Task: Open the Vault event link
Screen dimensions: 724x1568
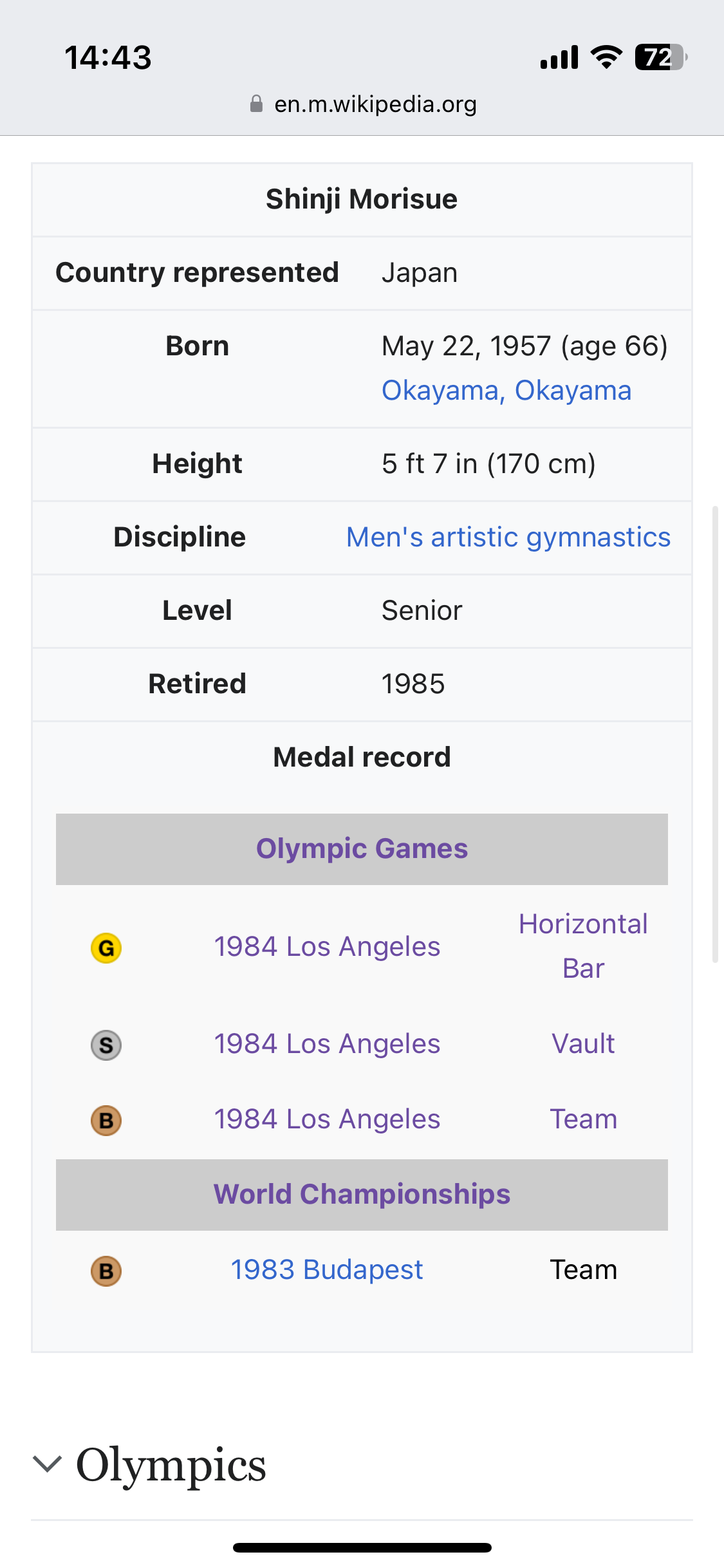Action: (x=583, y=1044)
